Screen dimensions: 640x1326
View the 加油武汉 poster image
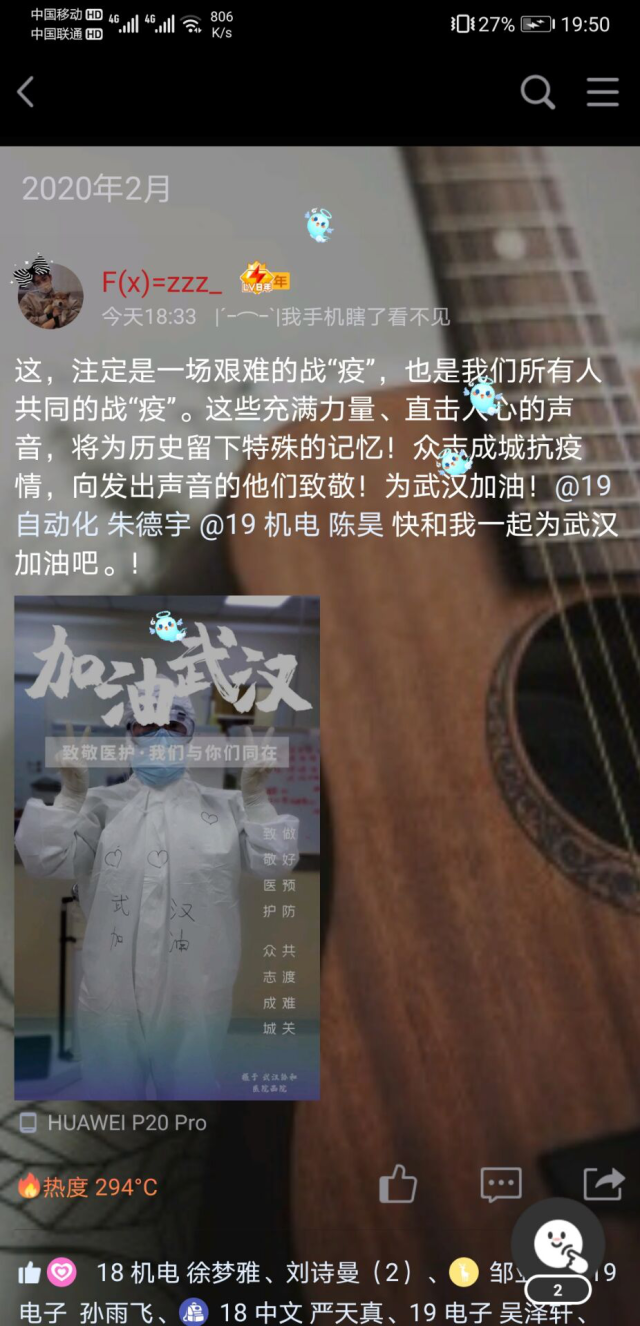click(x=167, y=847)
